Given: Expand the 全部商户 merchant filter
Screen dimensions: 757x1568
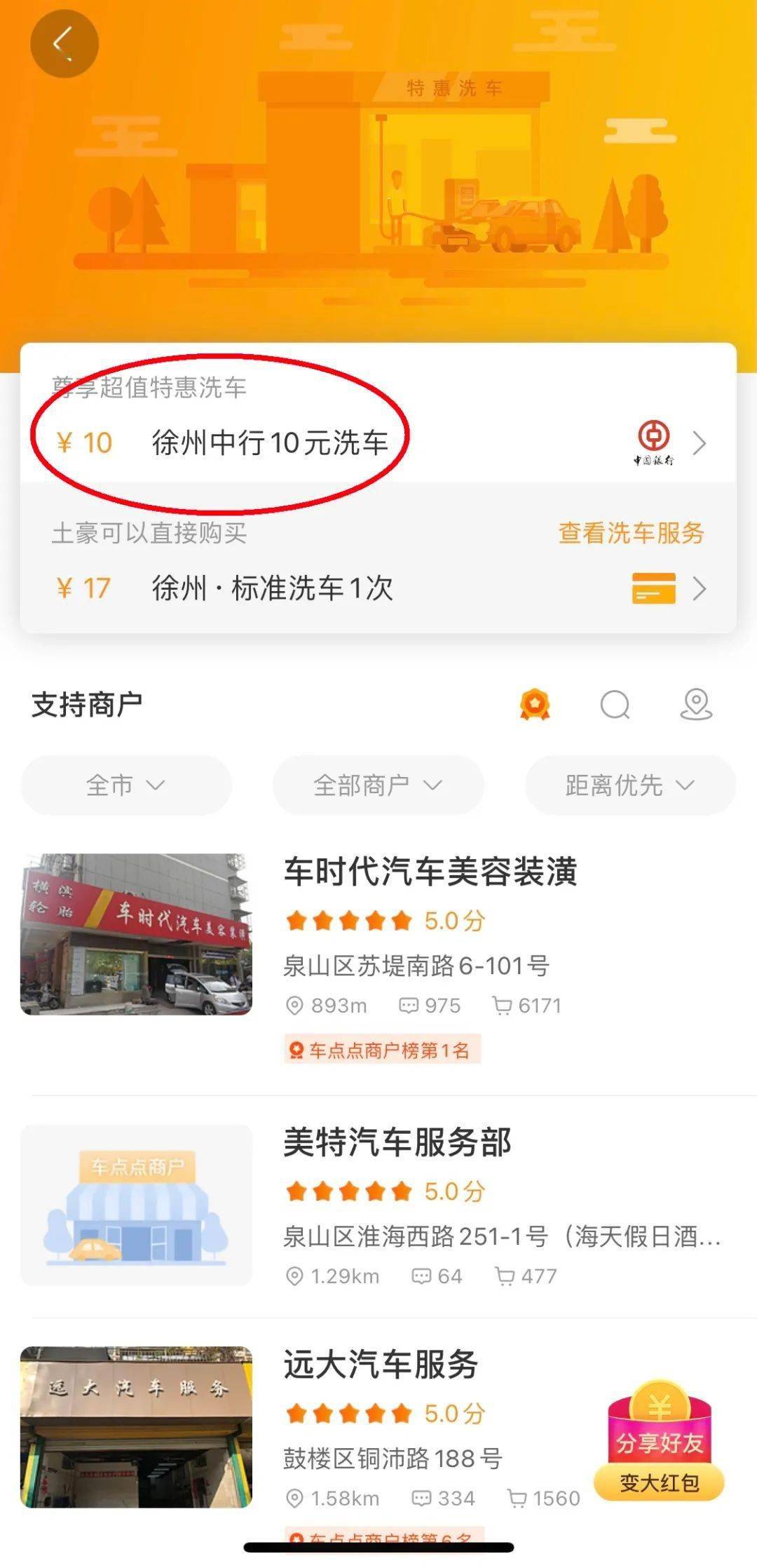Looking at the screenshot, I should point(378,785).
